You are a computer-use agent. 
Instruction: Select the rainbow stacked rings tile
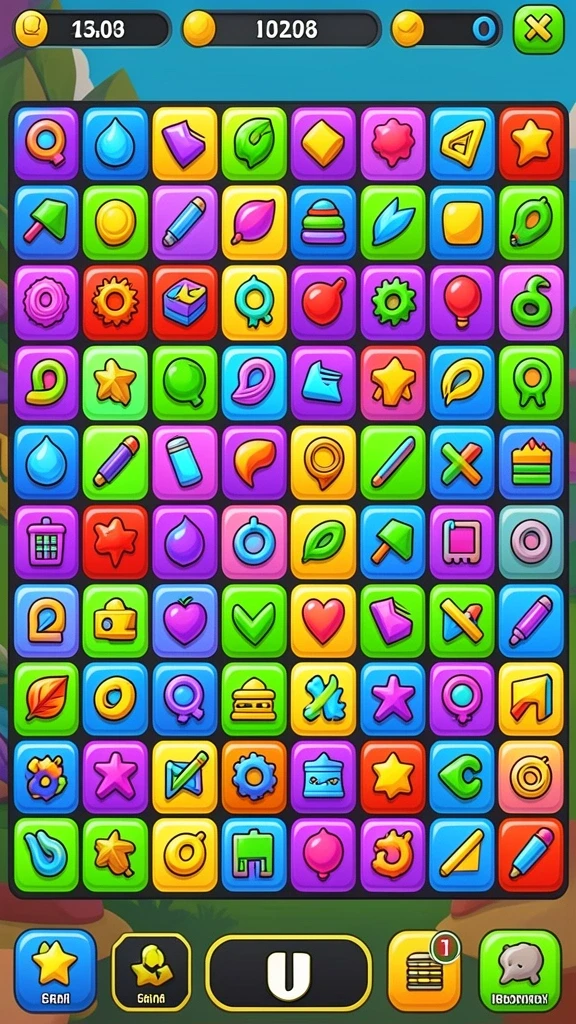(x=323, y=223)
